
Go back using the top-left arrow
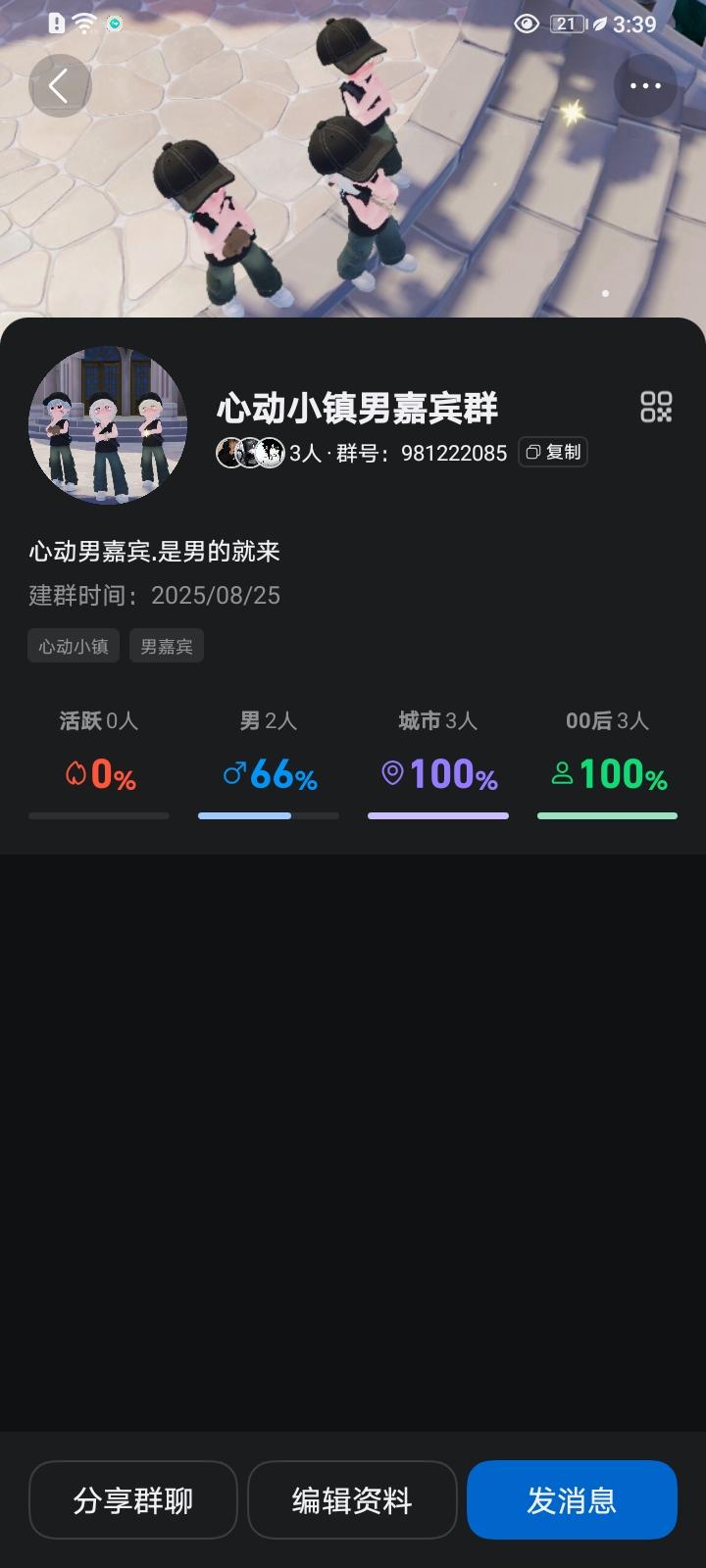tap(59, 86)
